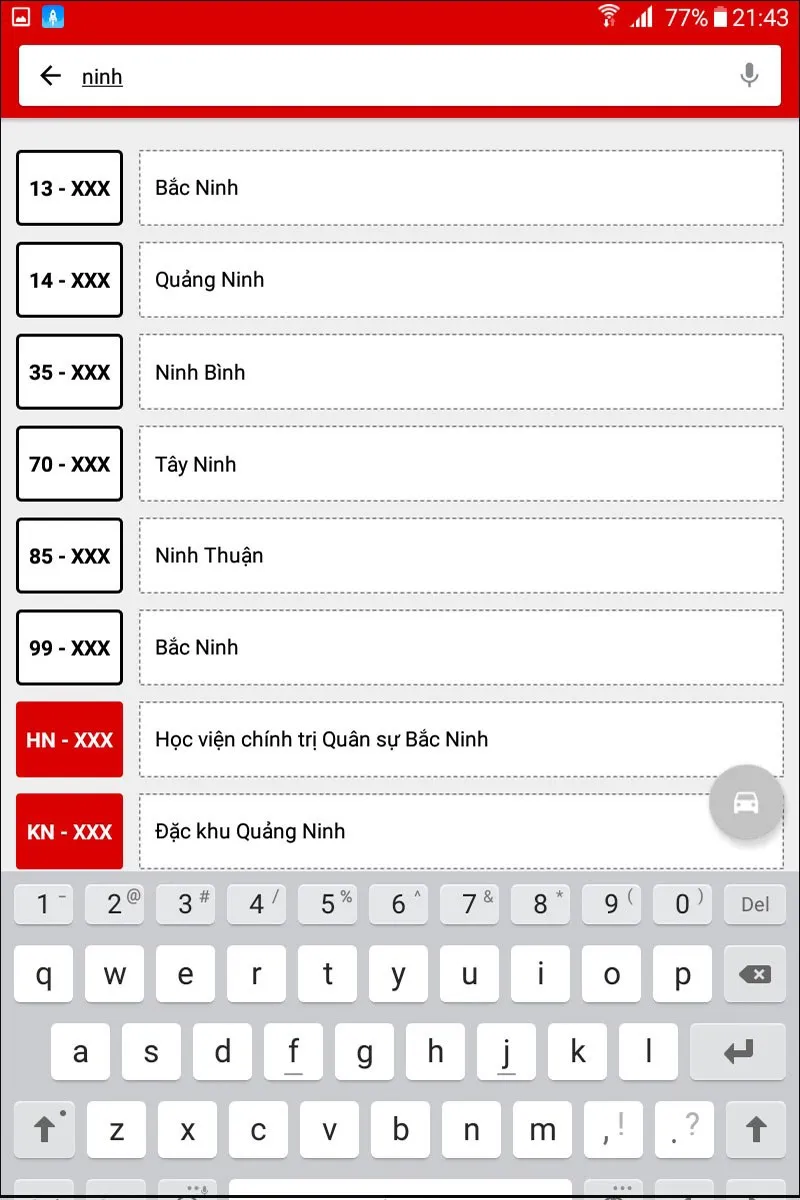Open Học viện chính trị Quân sự Bắc Ninh
Image resolution: width=800 pixels, height=1200 pixels.
pyautogui.click(x=460, y=740)
